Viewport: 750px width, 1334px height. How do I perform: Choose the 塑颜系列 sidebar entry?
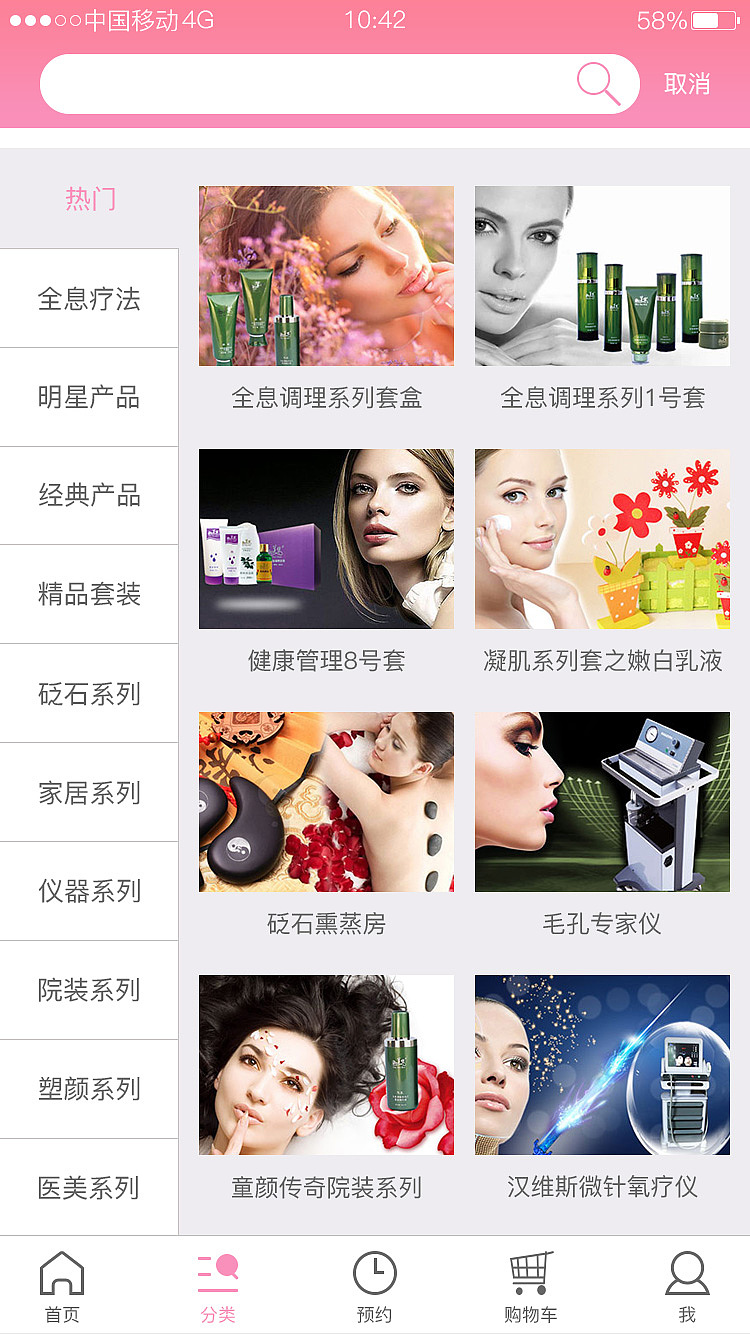pyautogui.click(x=89, y=1088)
